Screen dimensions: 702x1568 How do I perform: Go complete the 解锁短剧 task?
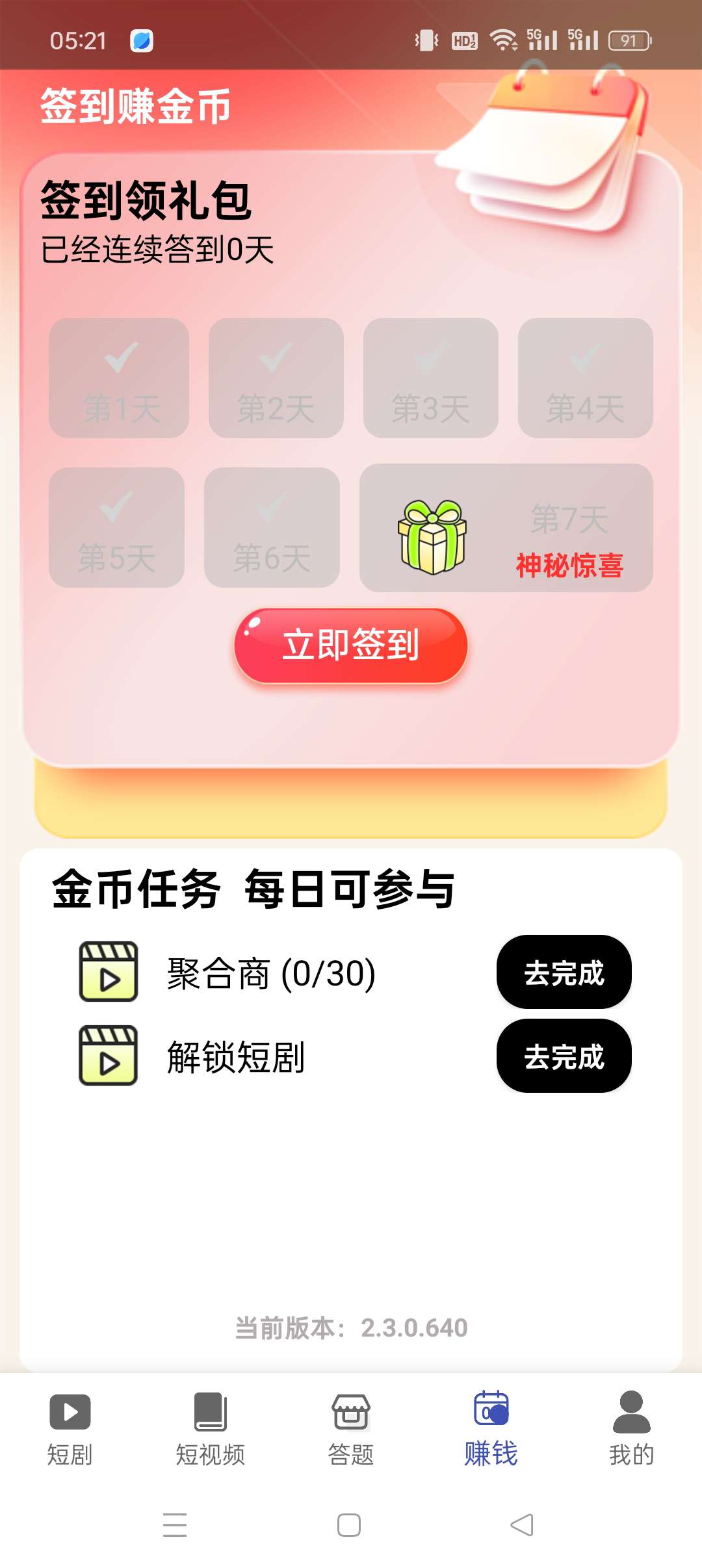pos(564,1056)
